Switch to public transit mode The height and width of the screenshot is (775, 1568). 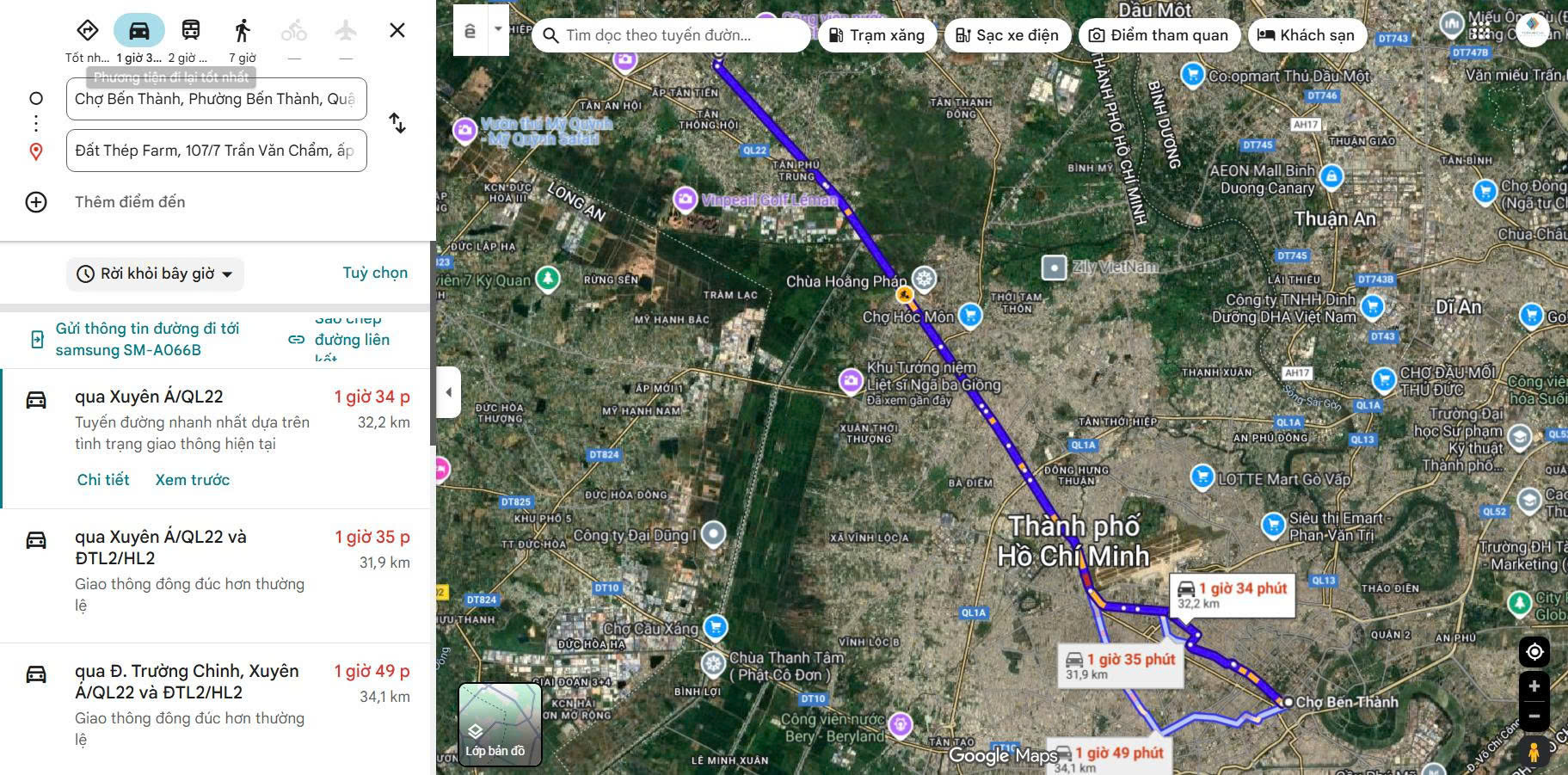coord(190,31)
